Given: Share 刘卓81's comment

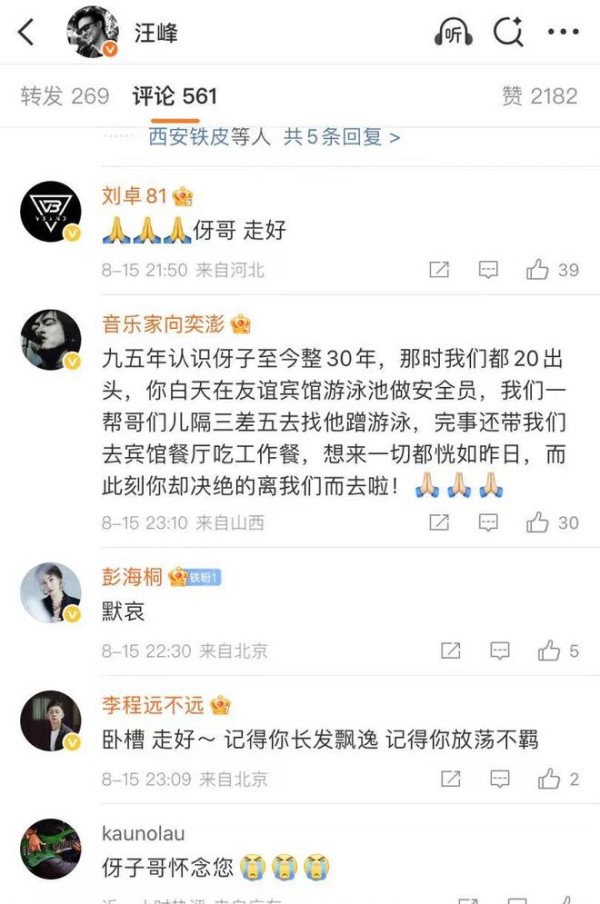Looking at the screenshot, I should pos(438,270).
